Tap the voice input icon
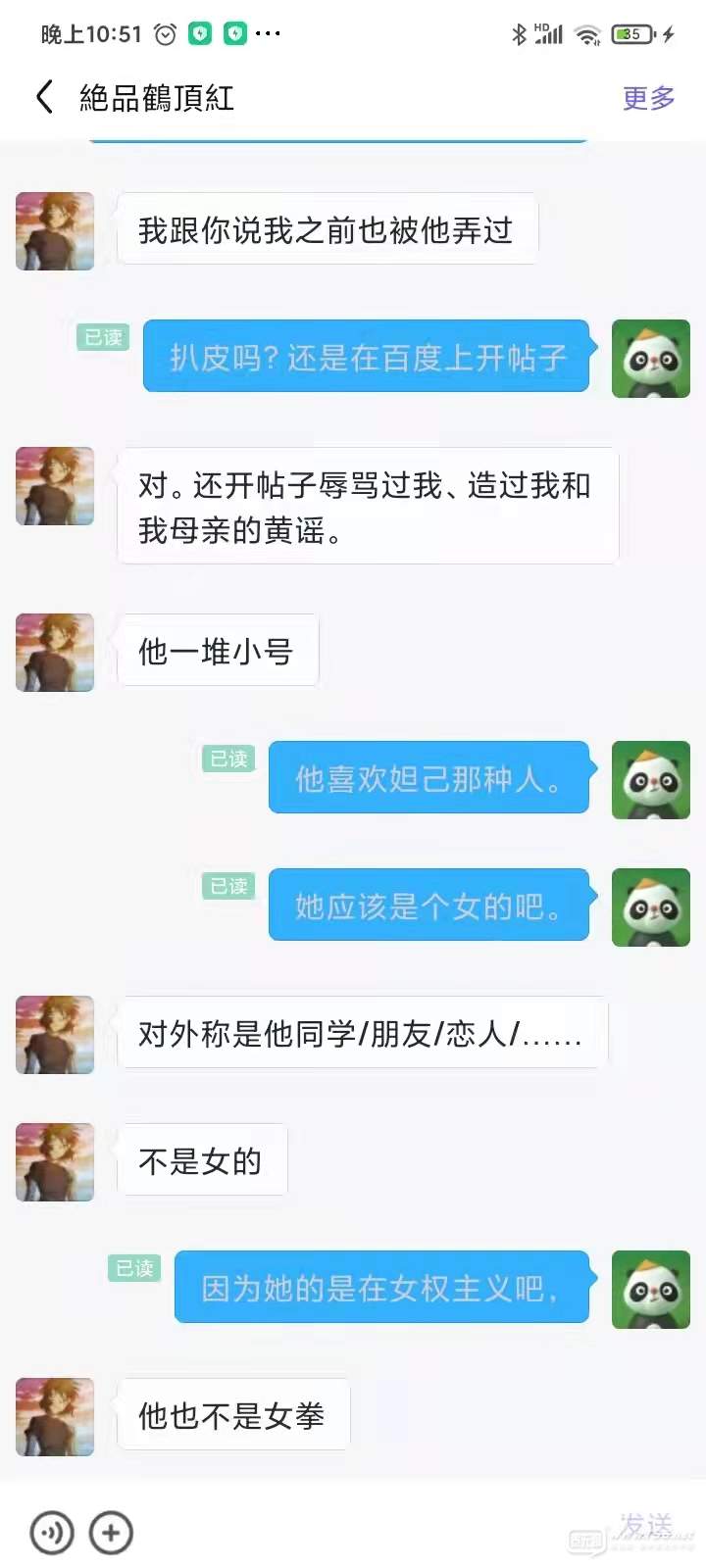The height and width of the screenshot is (1568, 706). 52,1533
